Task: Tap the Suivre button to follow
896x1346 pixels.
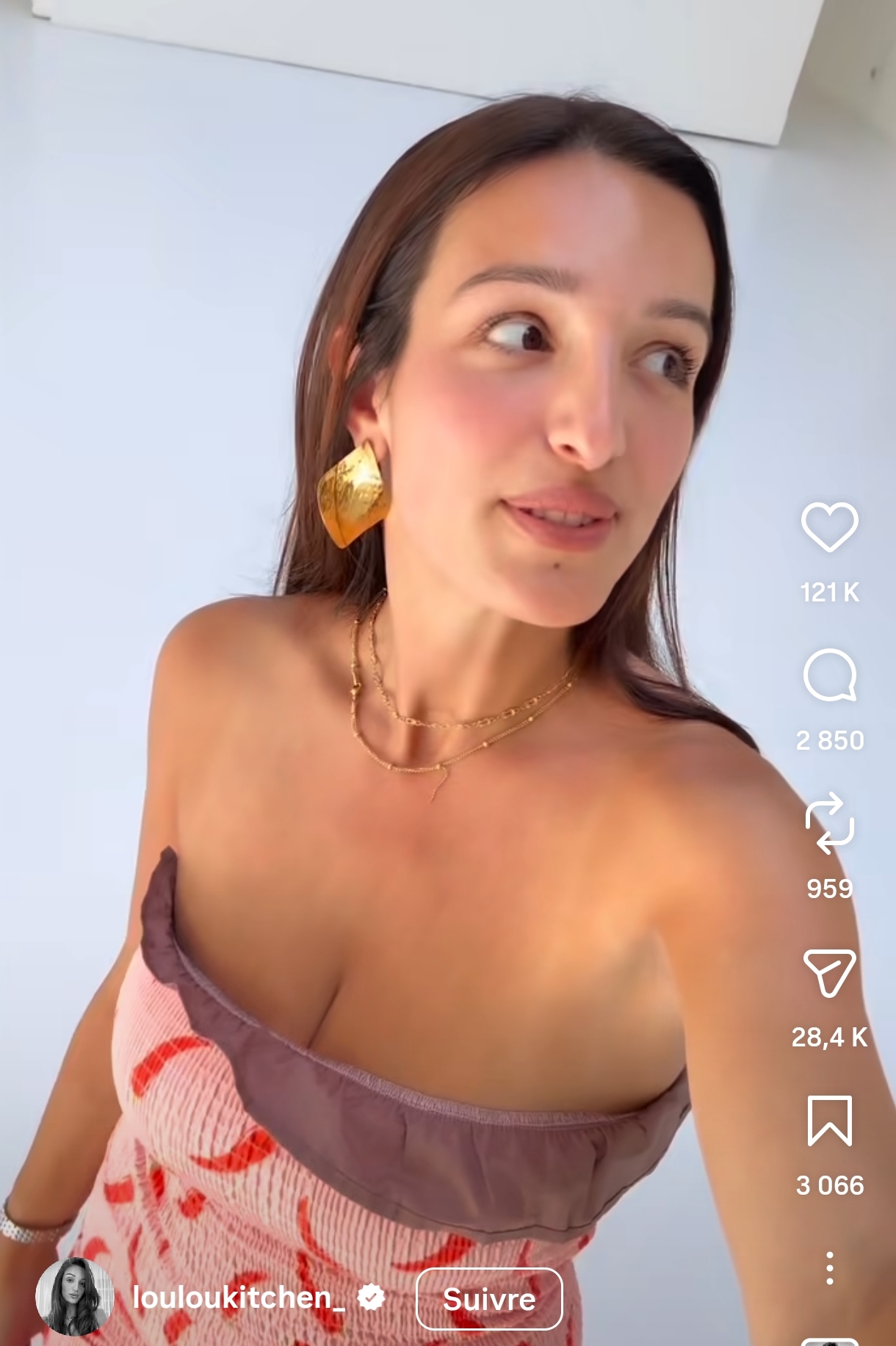Action: (489, 1299)
